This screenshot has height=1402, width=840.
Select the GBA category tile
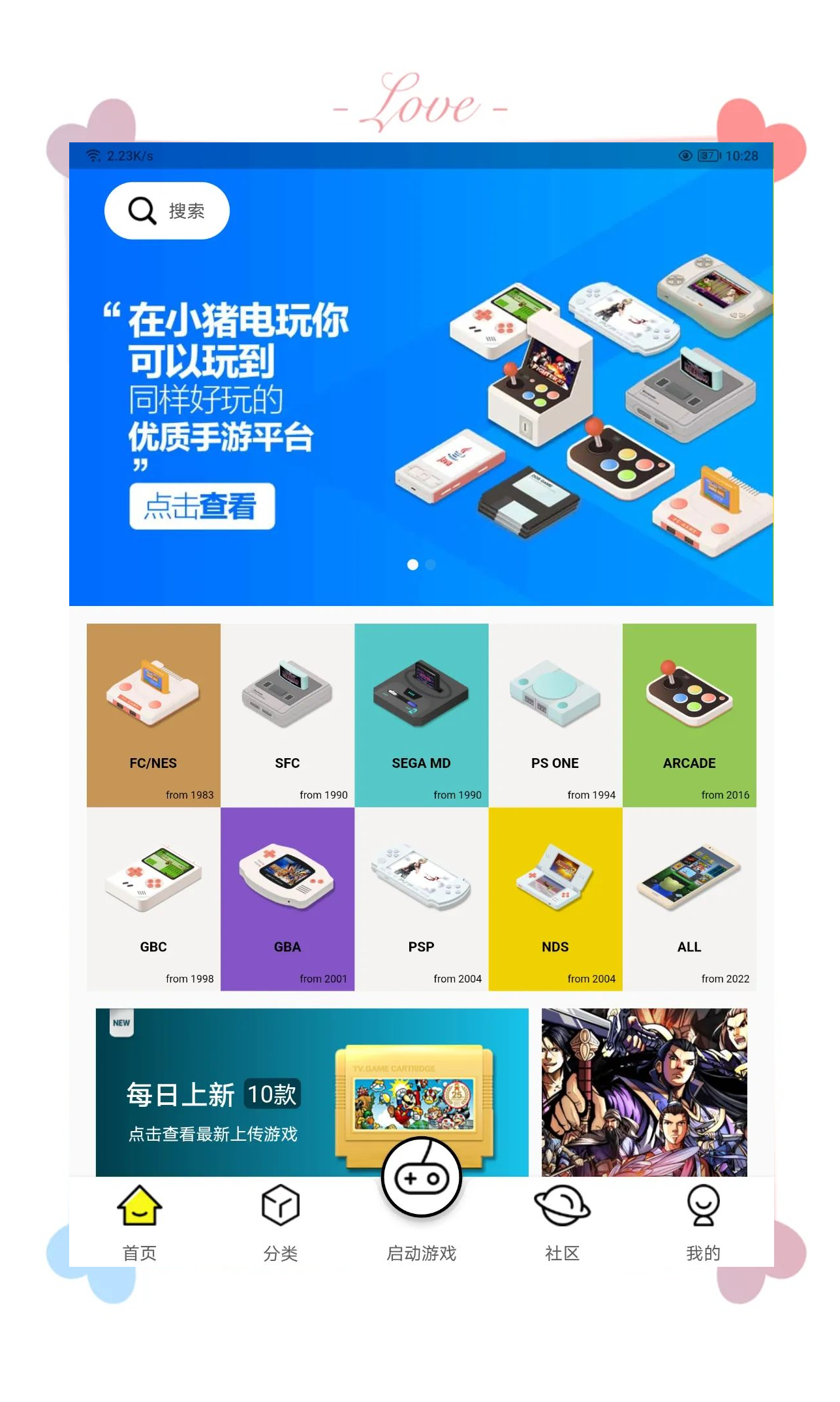click(287, 899)
